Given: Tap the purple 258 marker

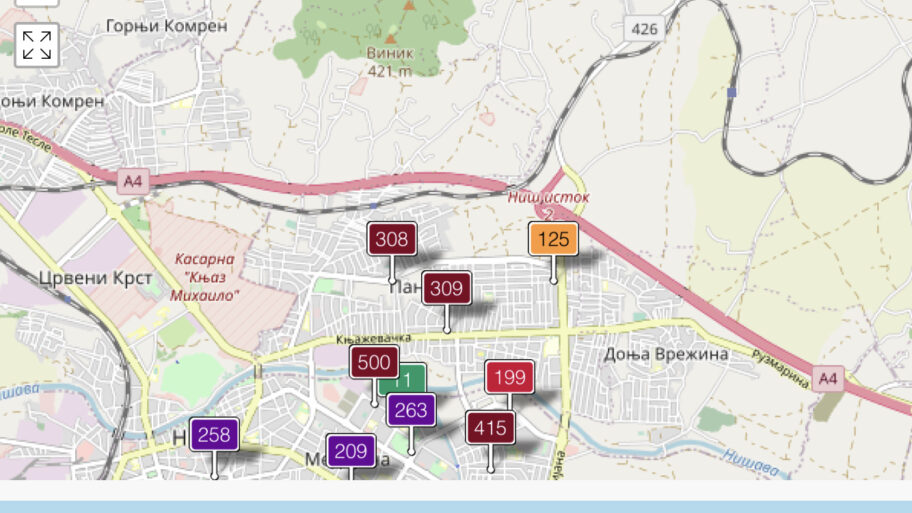Looking at the screenshot, I should pos(214,434).
